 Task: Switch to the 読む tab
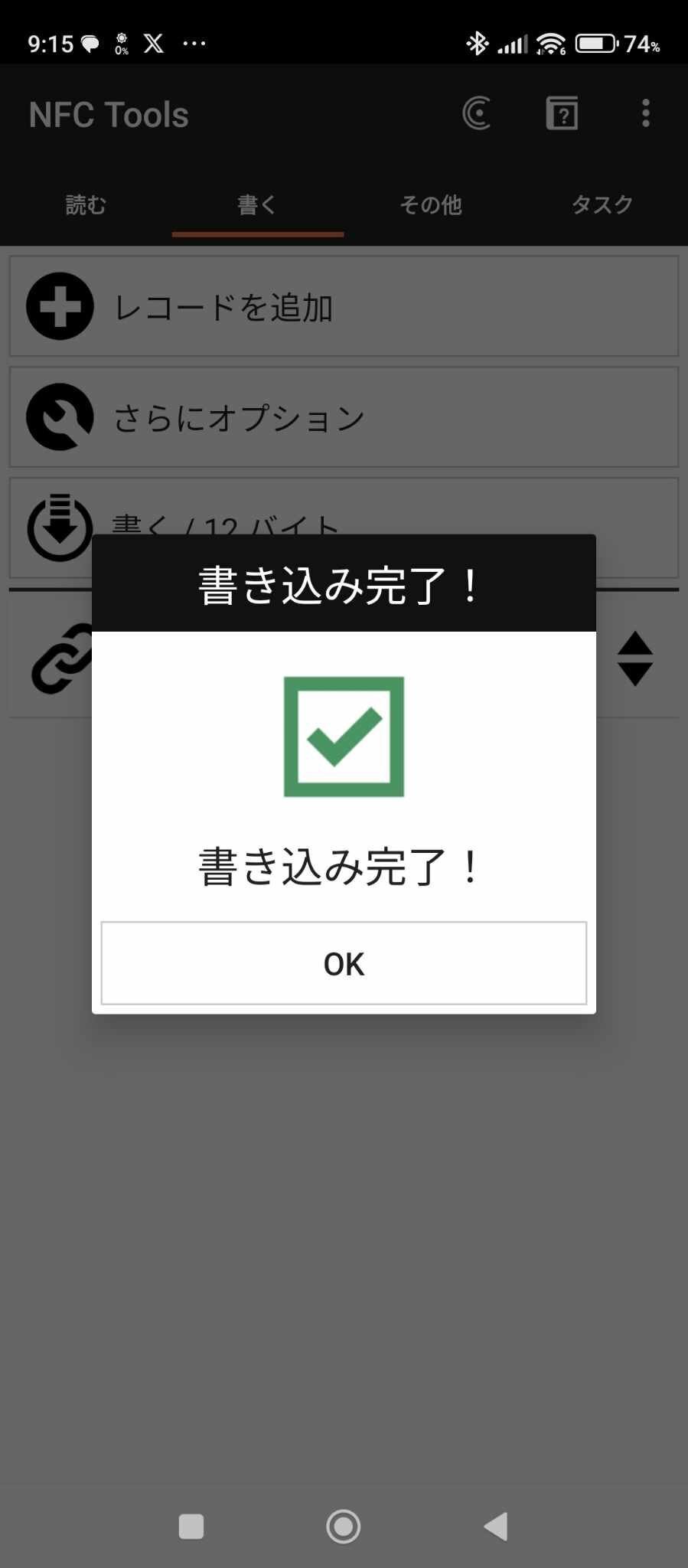(86, 204)
